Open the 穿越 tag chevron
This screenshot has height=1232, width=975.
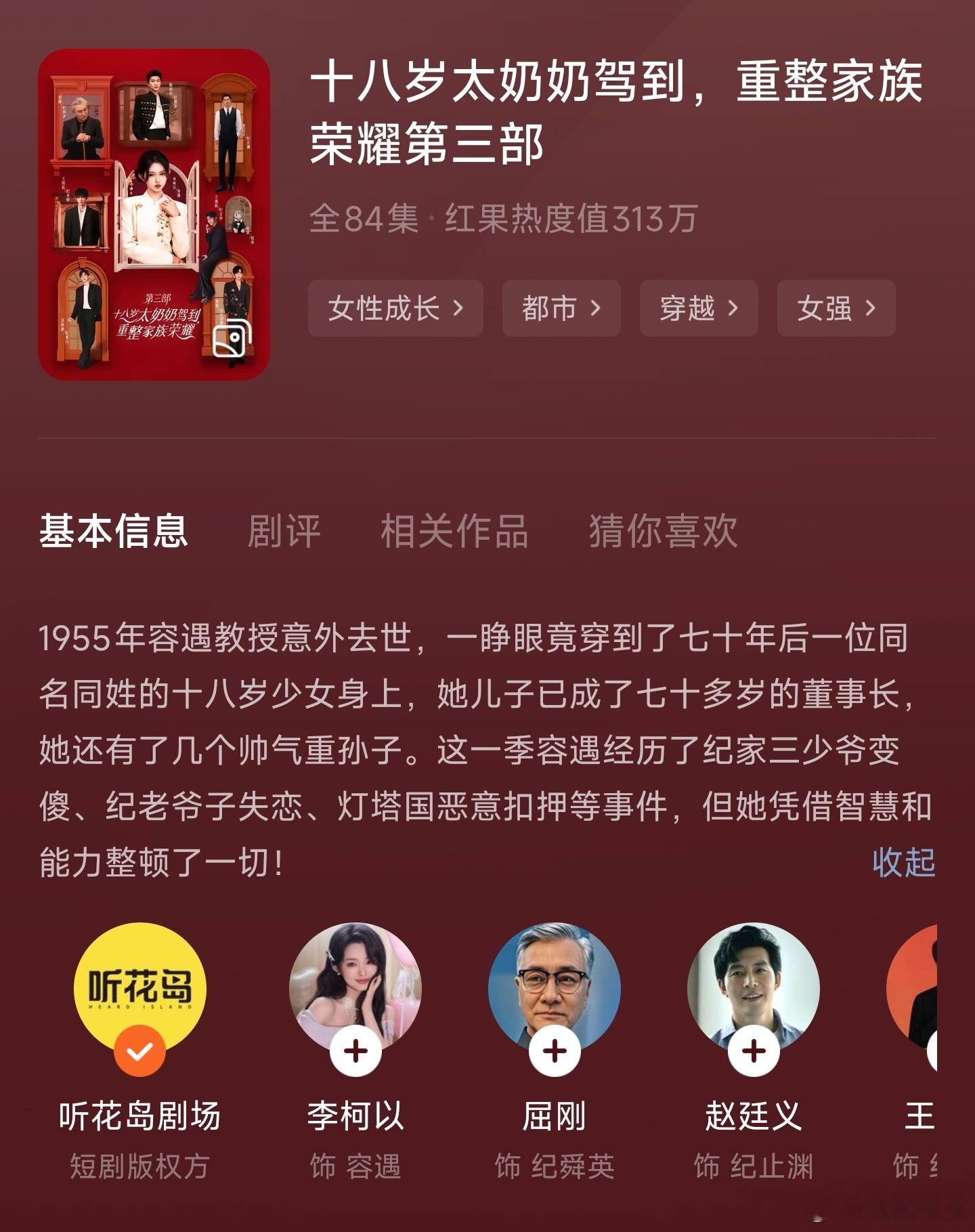(x=735, y=309)
